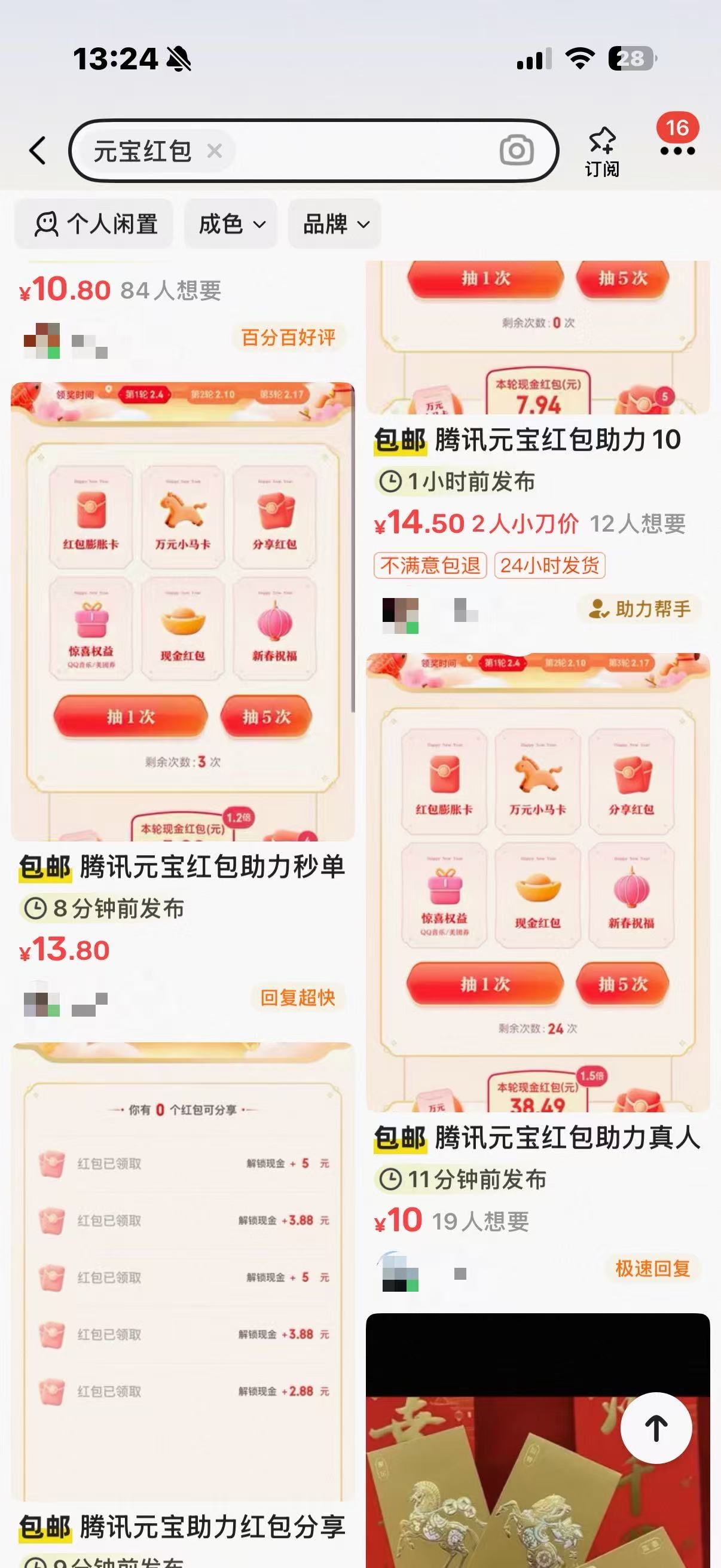Open listing 腾讯元宝红包助力真人 at ¥10
The width and height of the screenshot is (721, 1568).
[537, 1137]
